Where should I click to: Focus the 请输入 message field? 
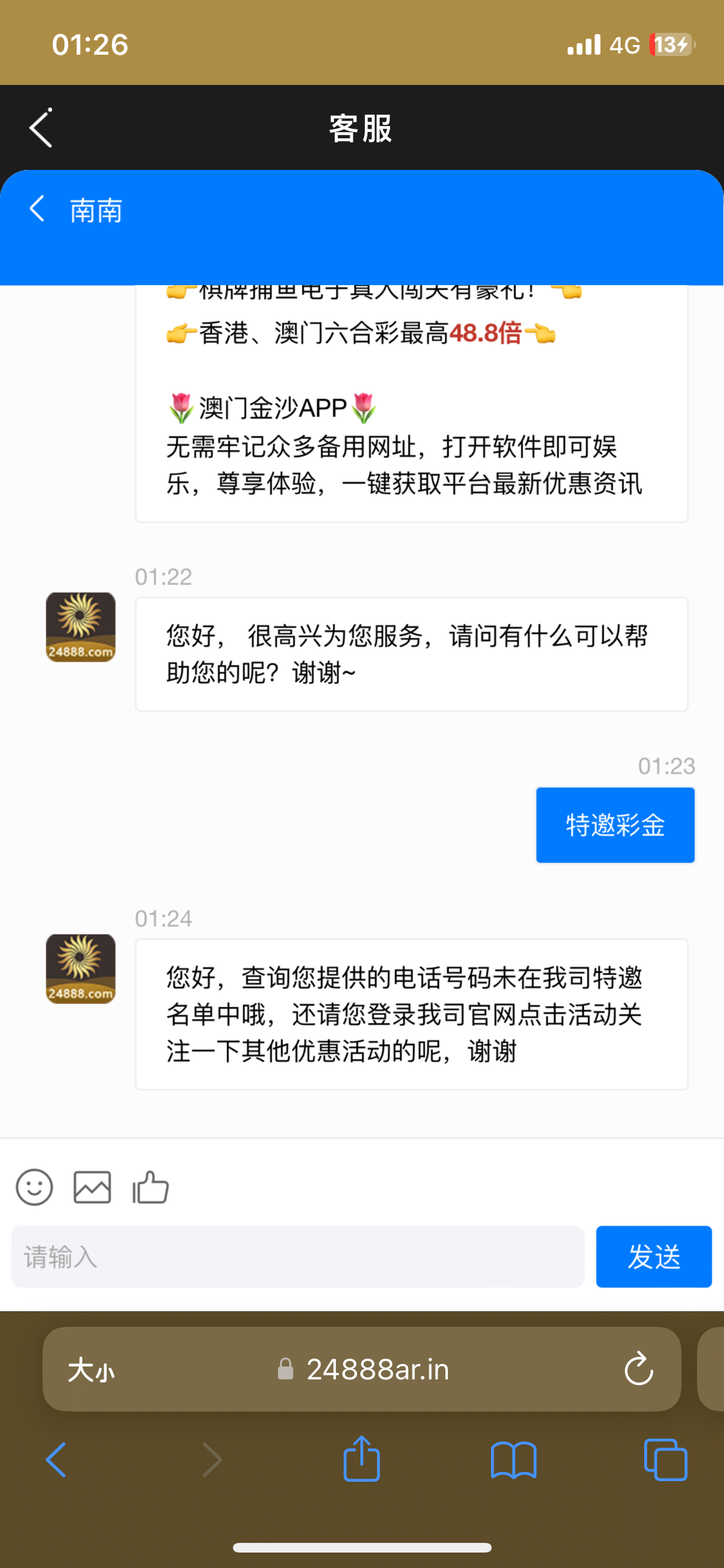pyautogui.click(x=297, y=1256)
